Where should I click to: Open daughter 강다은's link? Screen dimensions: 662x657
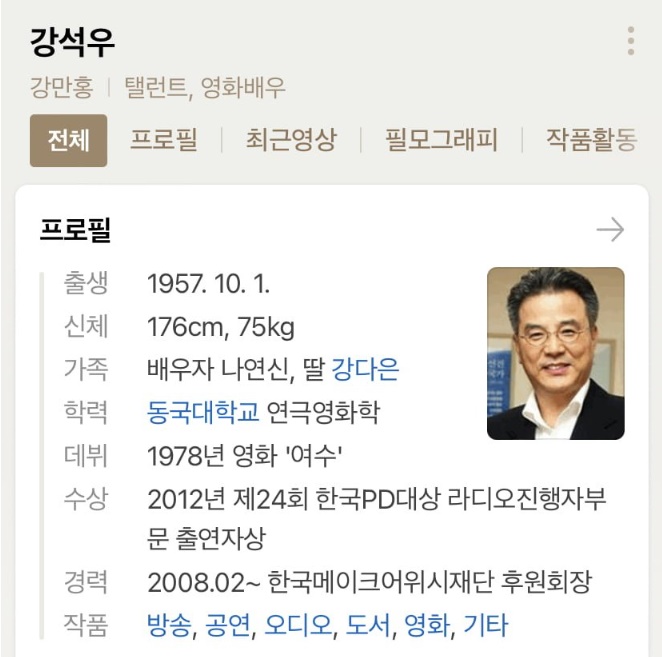[365, 369]
